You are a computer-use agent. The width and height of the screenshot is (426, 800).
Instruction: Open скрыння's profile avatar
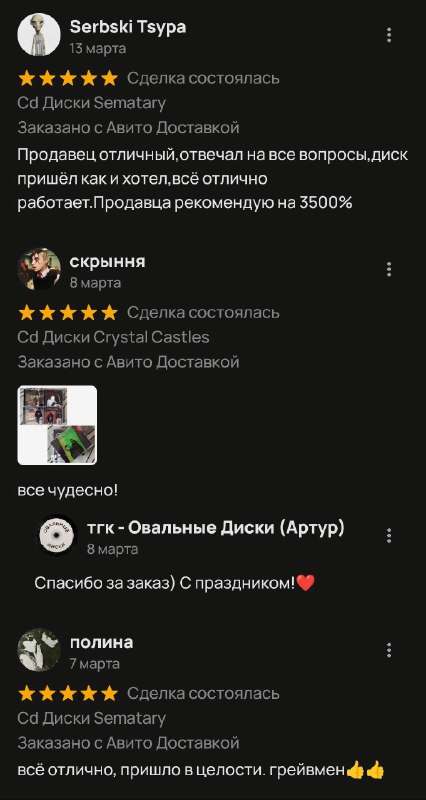coord(39,269)
